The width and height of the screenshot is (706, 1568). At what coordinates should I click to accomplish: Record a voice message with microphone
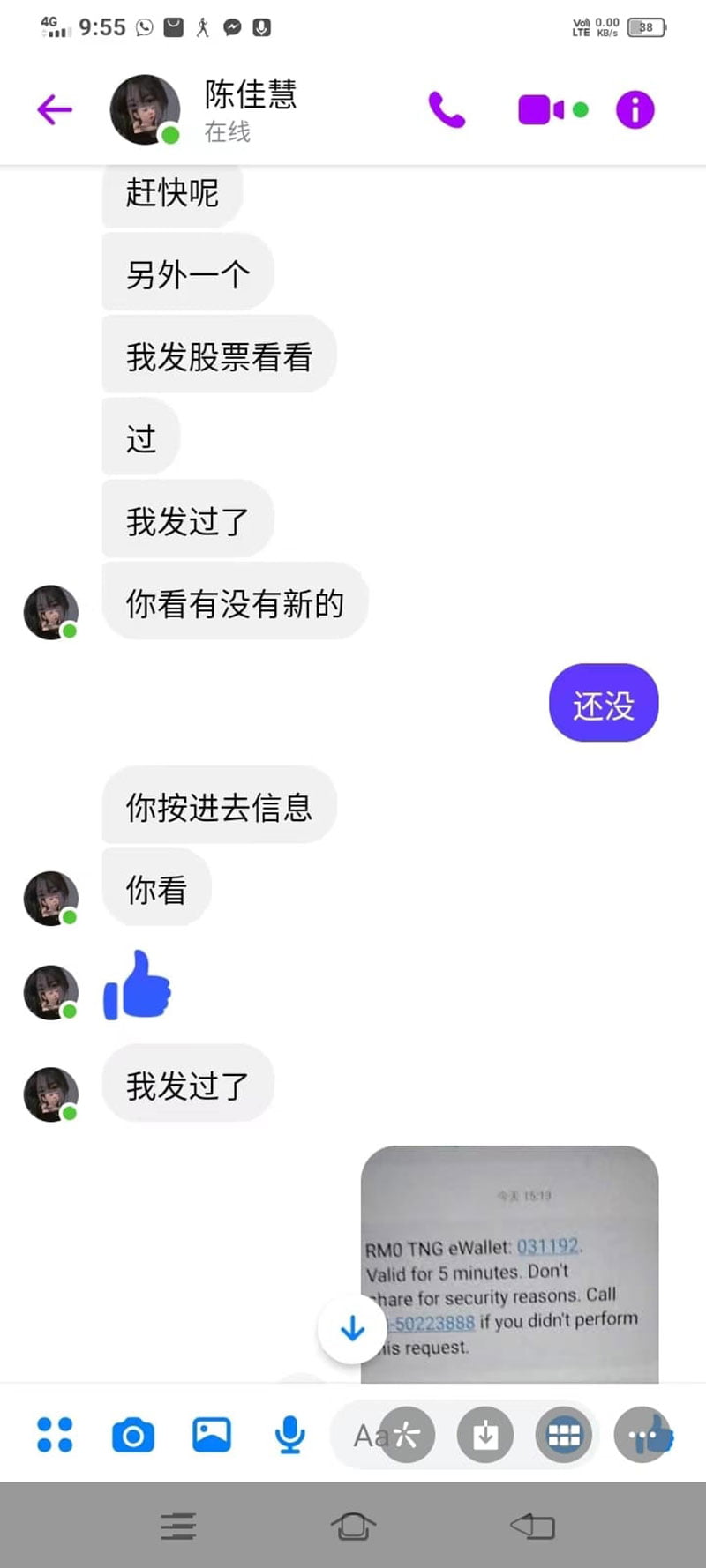tap(289, 1435)
